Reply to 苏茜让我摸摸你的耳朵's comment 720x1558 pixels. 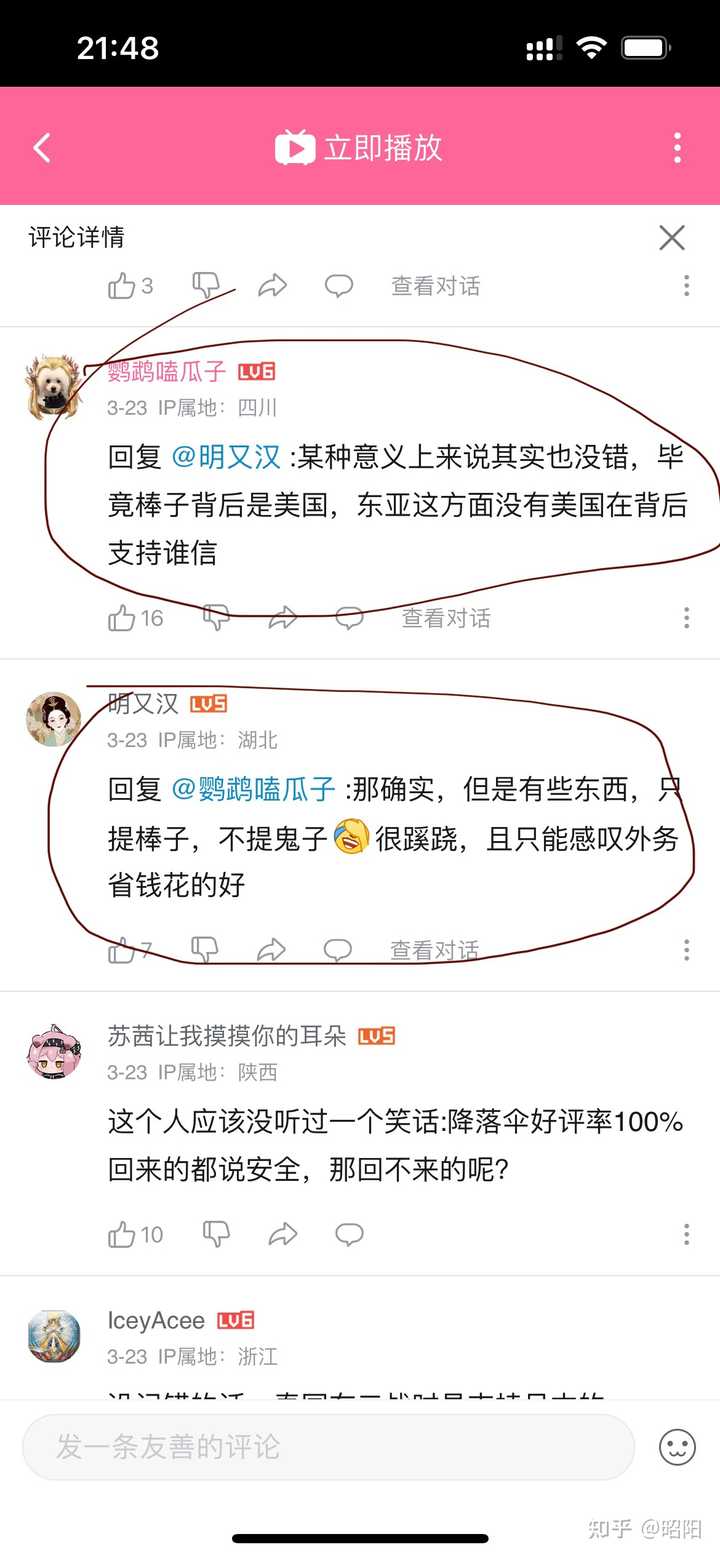(349, 1235)
